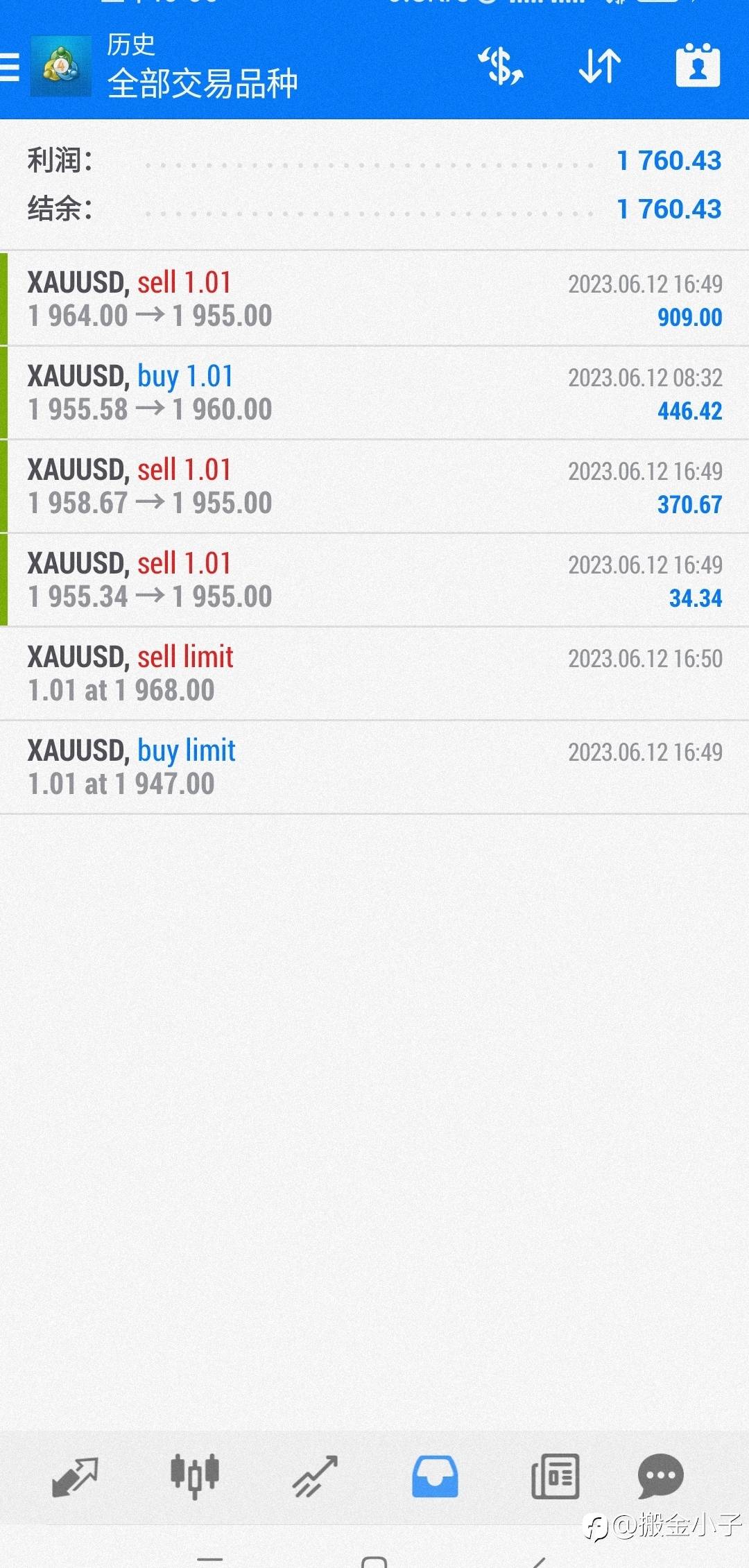Open the XAUUSD sell trade with profit 34.34
This screenshot has height=1568, width=749.
(374, 580)
